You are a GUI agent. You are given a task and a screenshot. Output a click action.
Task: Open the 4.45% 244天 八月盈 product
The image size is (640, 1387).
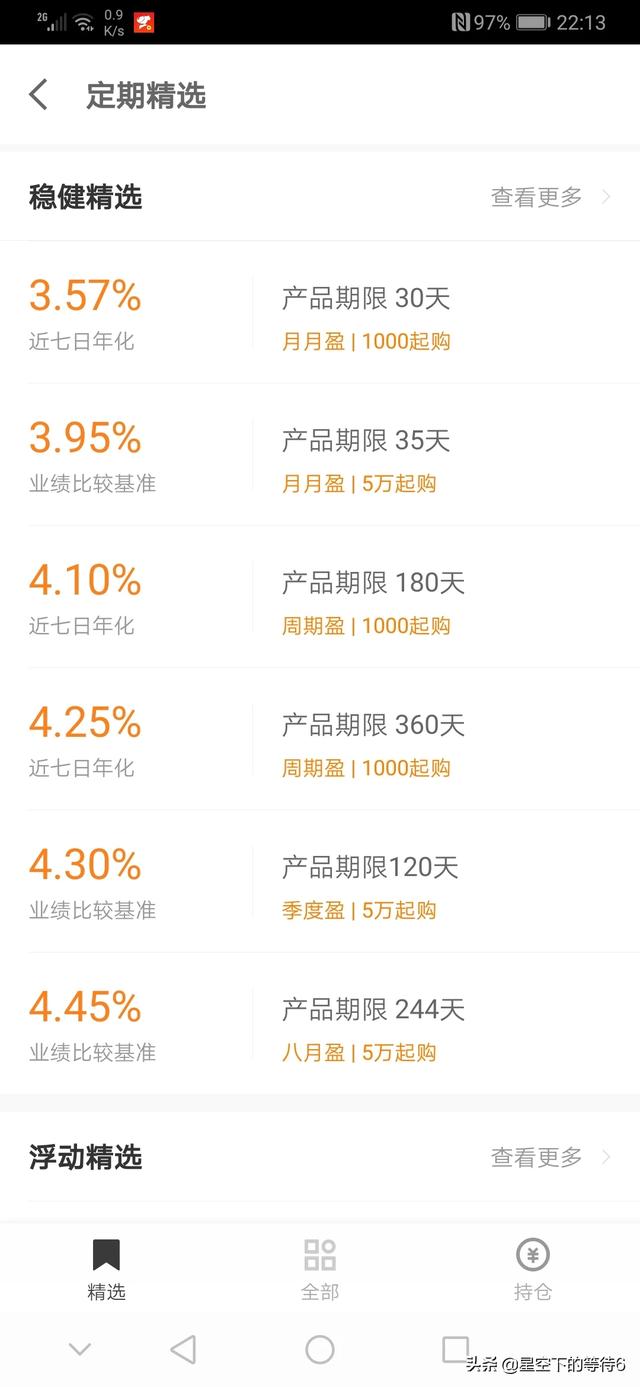tap(320, 1023)
